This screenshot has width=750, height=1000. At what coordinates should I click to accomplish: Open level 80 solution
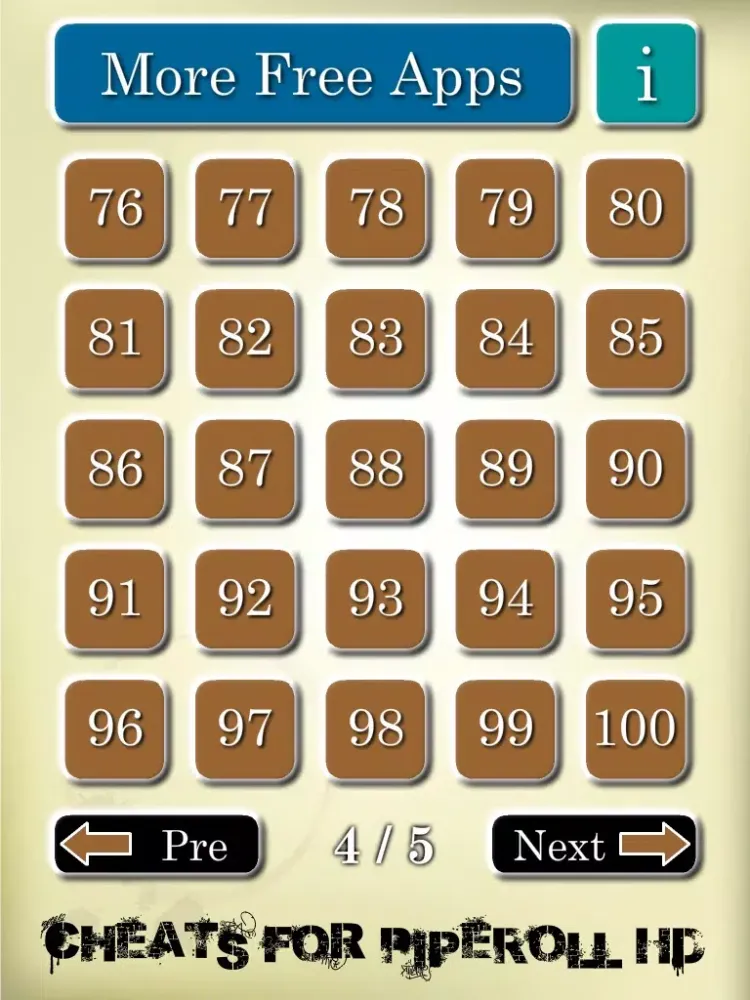tap(635, 208)
